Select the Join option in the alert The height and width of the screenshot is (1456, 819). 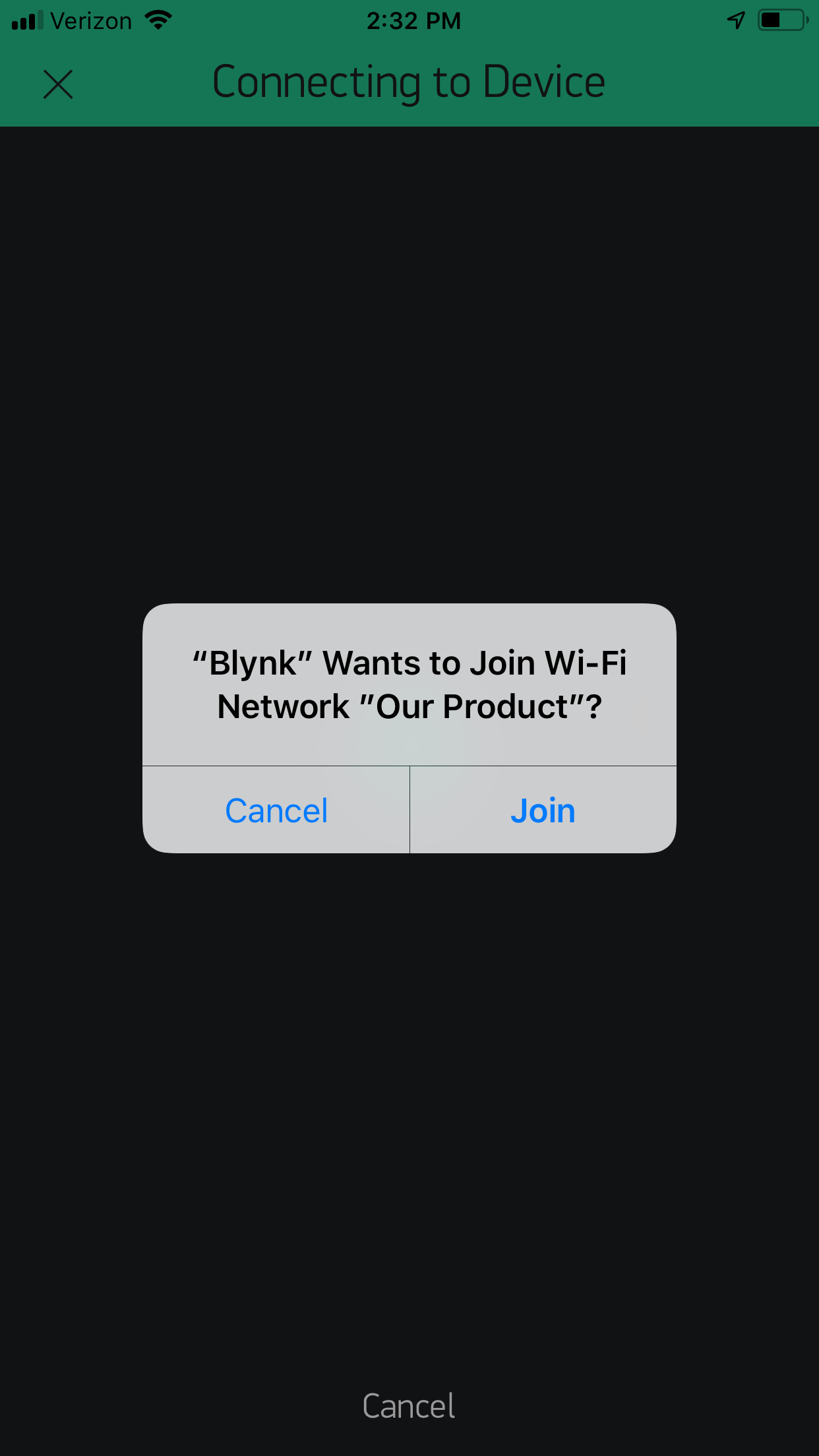tap(542, 810)
